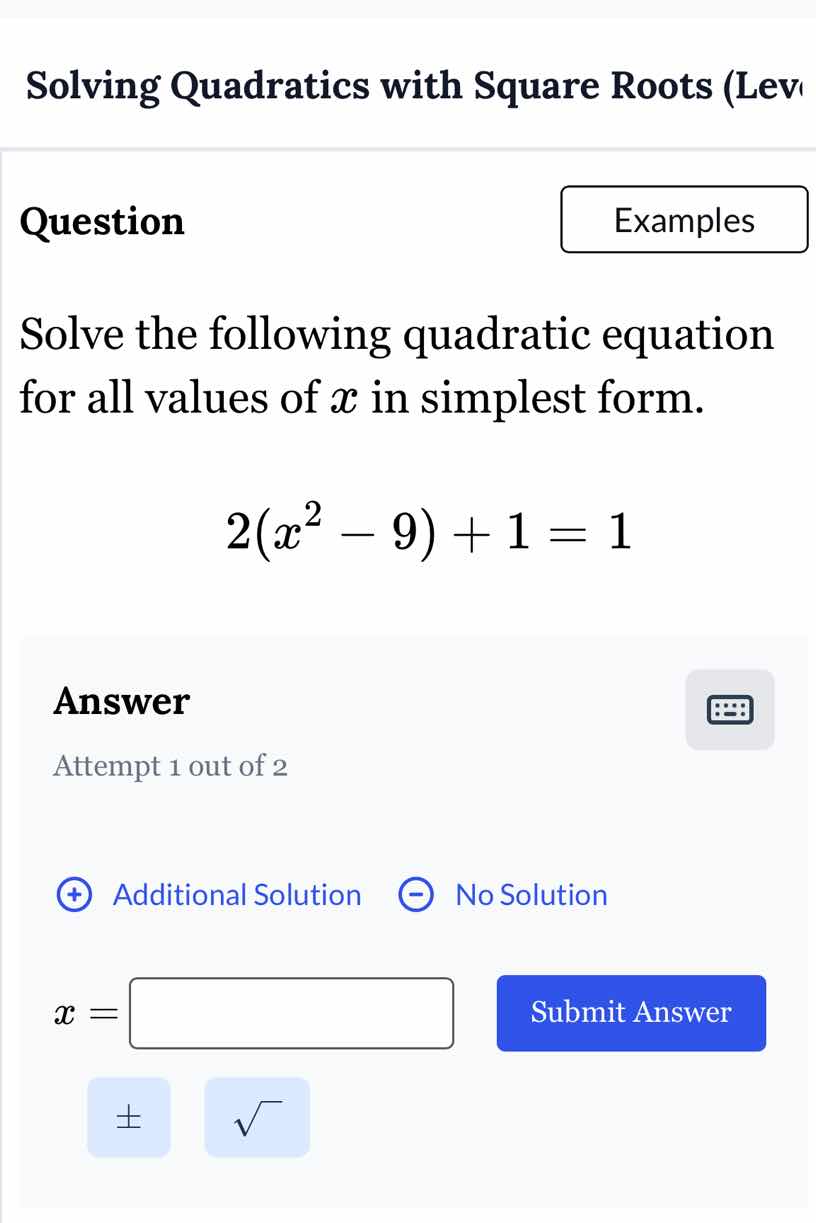Click inside the x equals answer box
Image resolution: width=816 pixels, height=1223 pixels.
coord(291,1013)
